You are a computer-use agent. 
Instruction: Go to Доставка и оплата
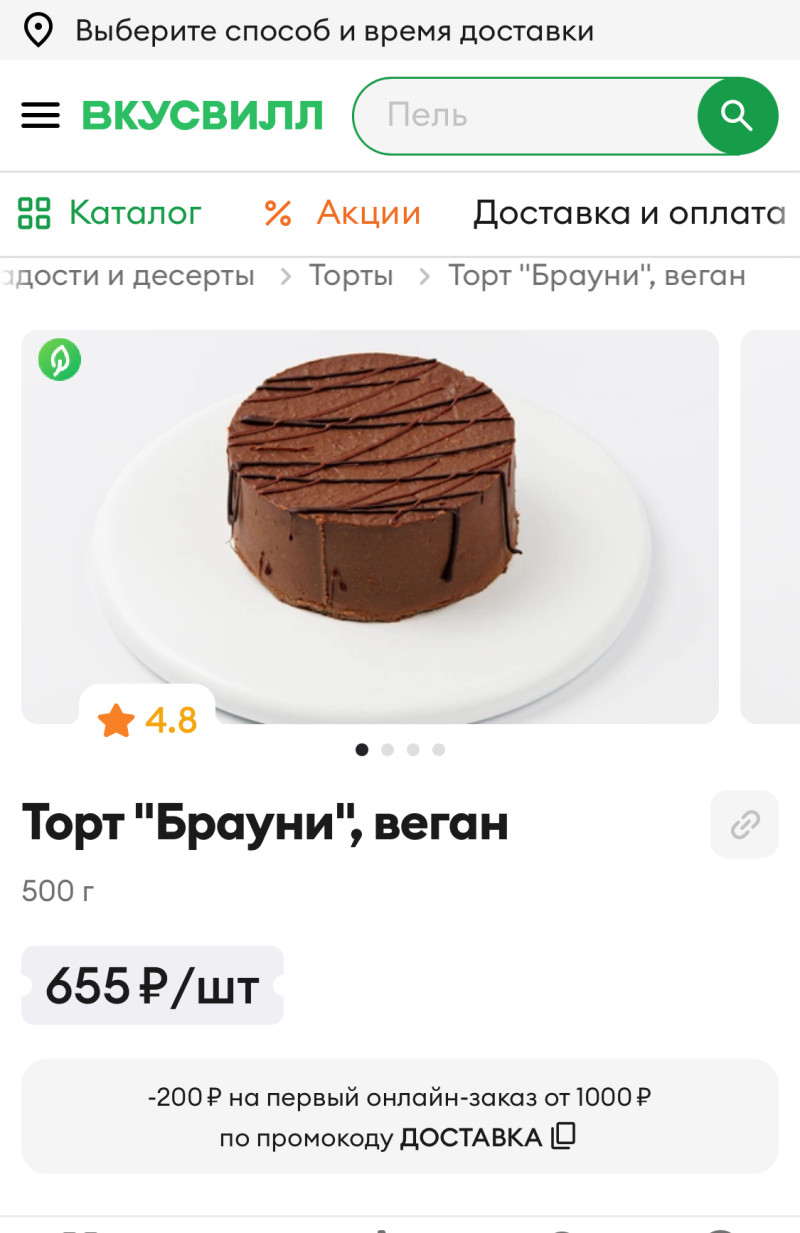[x=628, y=213]
